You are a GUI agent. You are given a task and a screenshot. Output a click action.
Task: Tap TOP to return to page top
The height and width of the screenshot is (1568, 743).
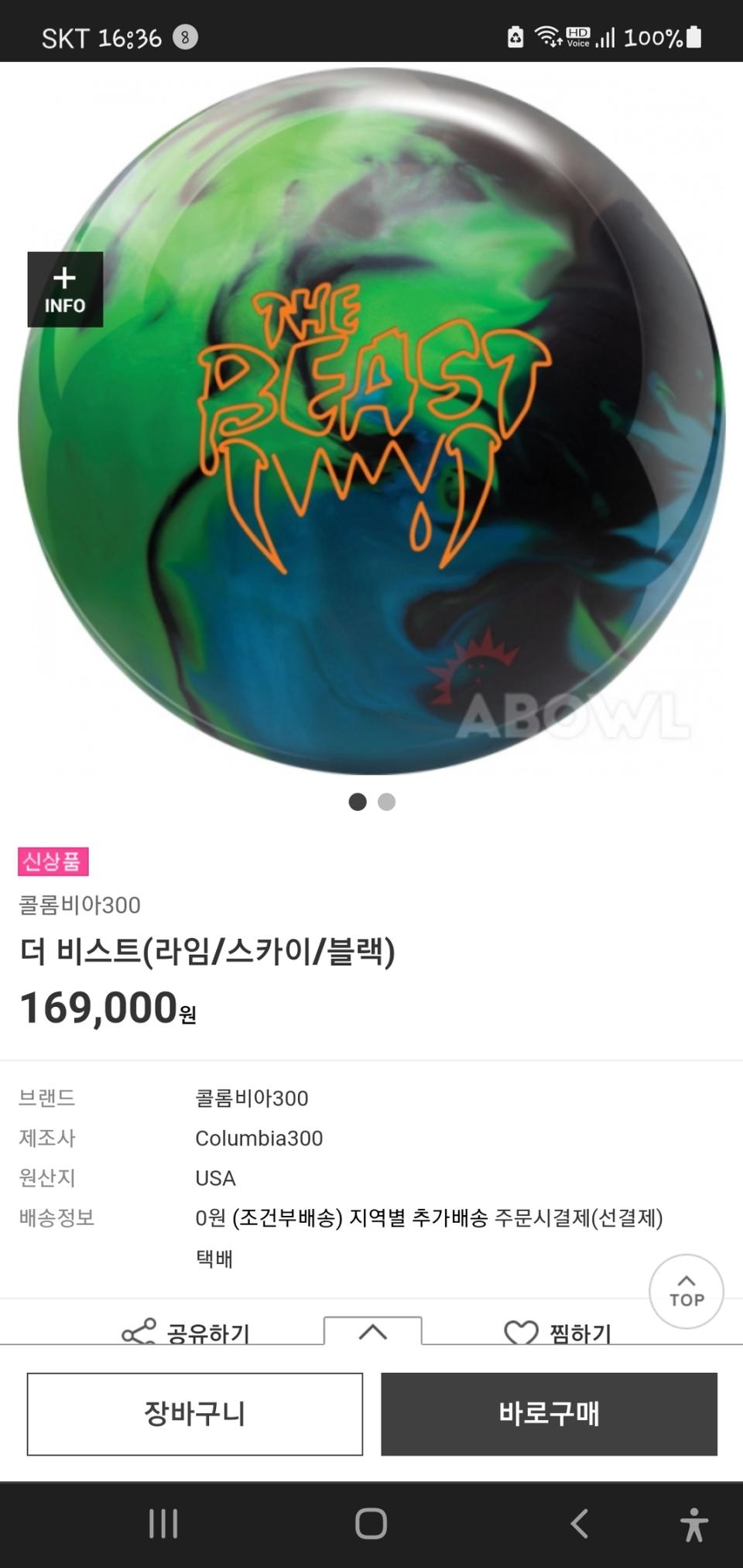tap(686, 1291)
